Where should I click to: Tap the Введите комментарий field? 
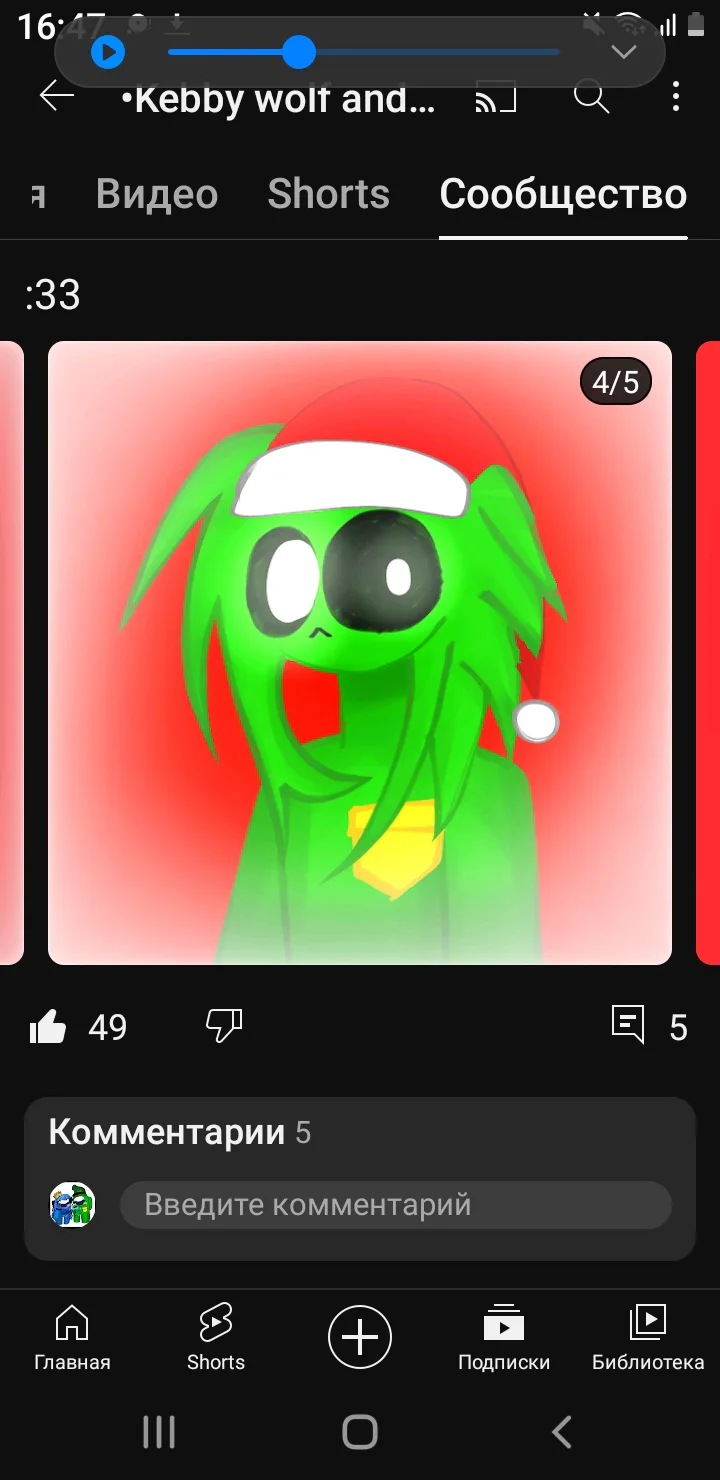pos(395,1205)
